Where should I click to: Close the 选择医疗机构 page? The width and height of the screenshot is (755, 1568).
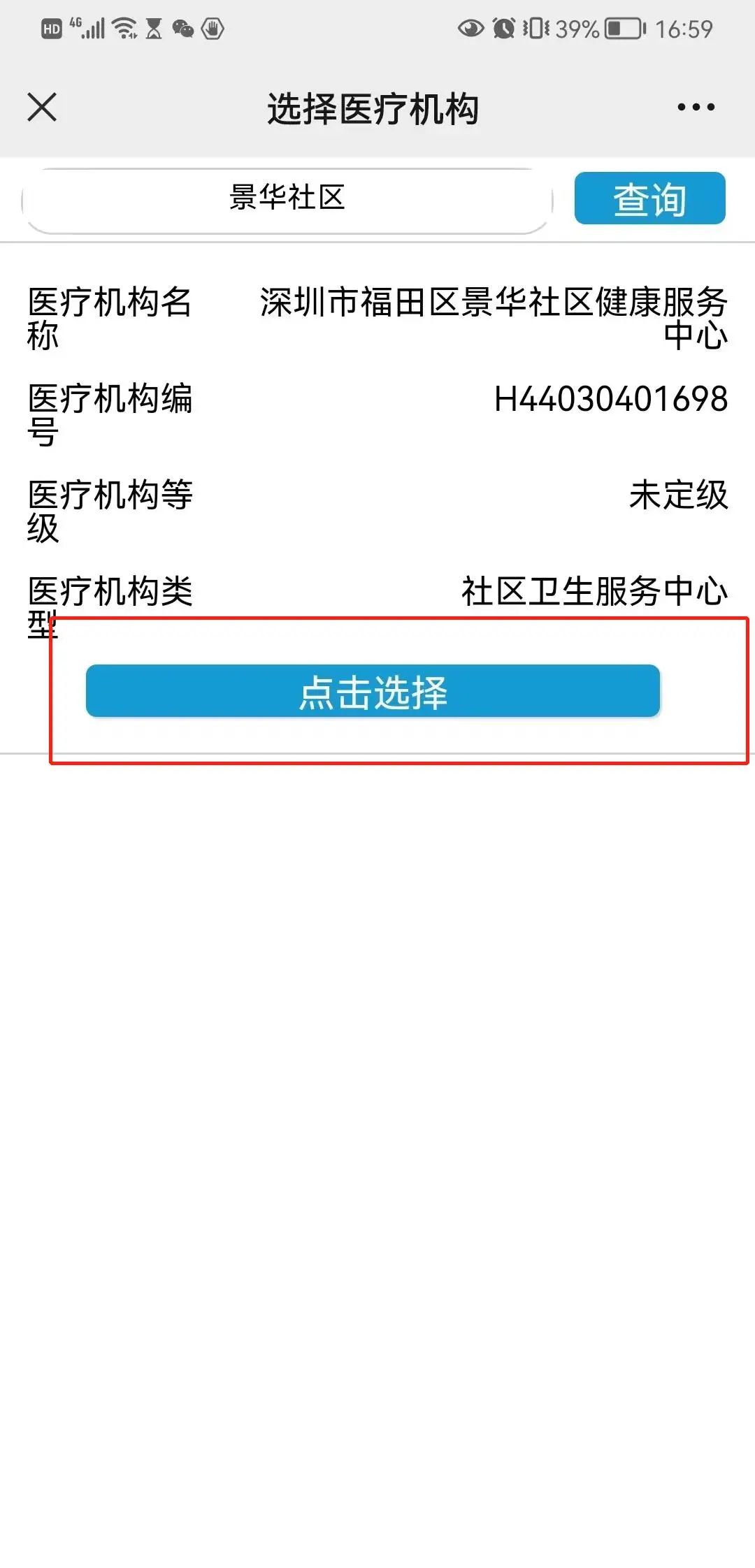click(x=42, y=108)
